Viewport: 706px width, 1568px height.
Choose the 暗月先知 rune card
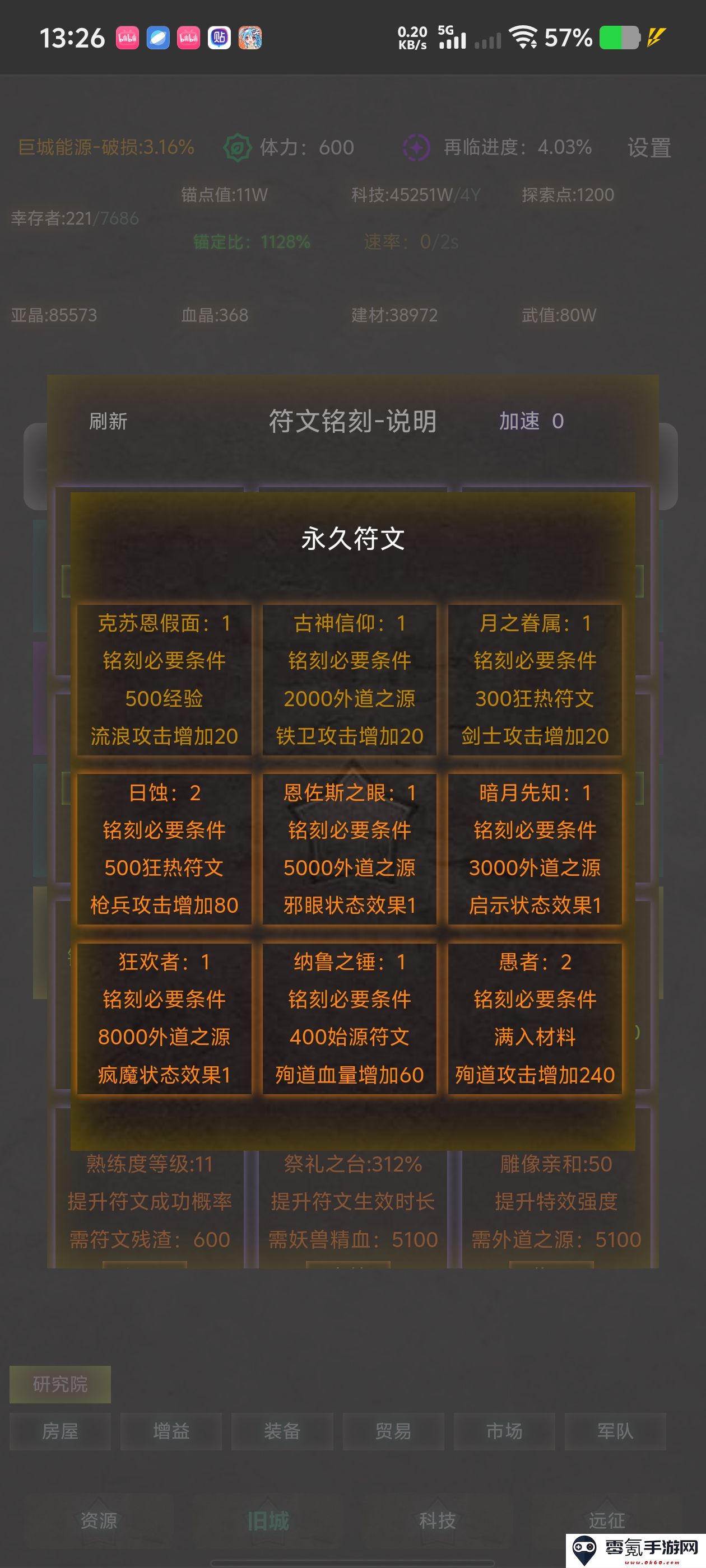(535, 848)
